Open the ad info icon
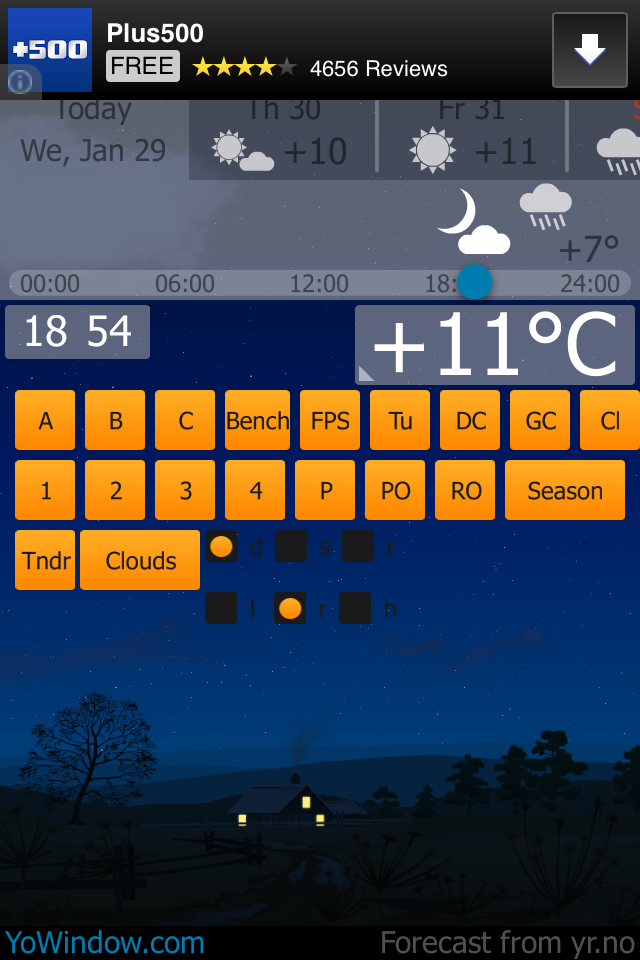Viewport: 640px width, 960px height. click(x=20, y=81)
